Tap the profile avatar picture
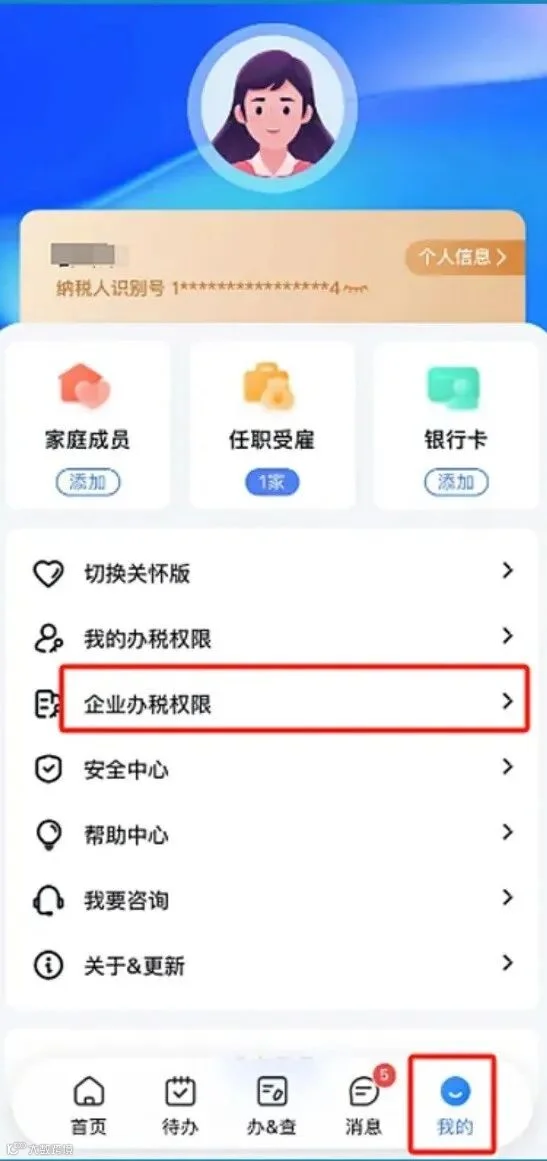This screenshot has height=1161, width=547. tap(272, 107)
